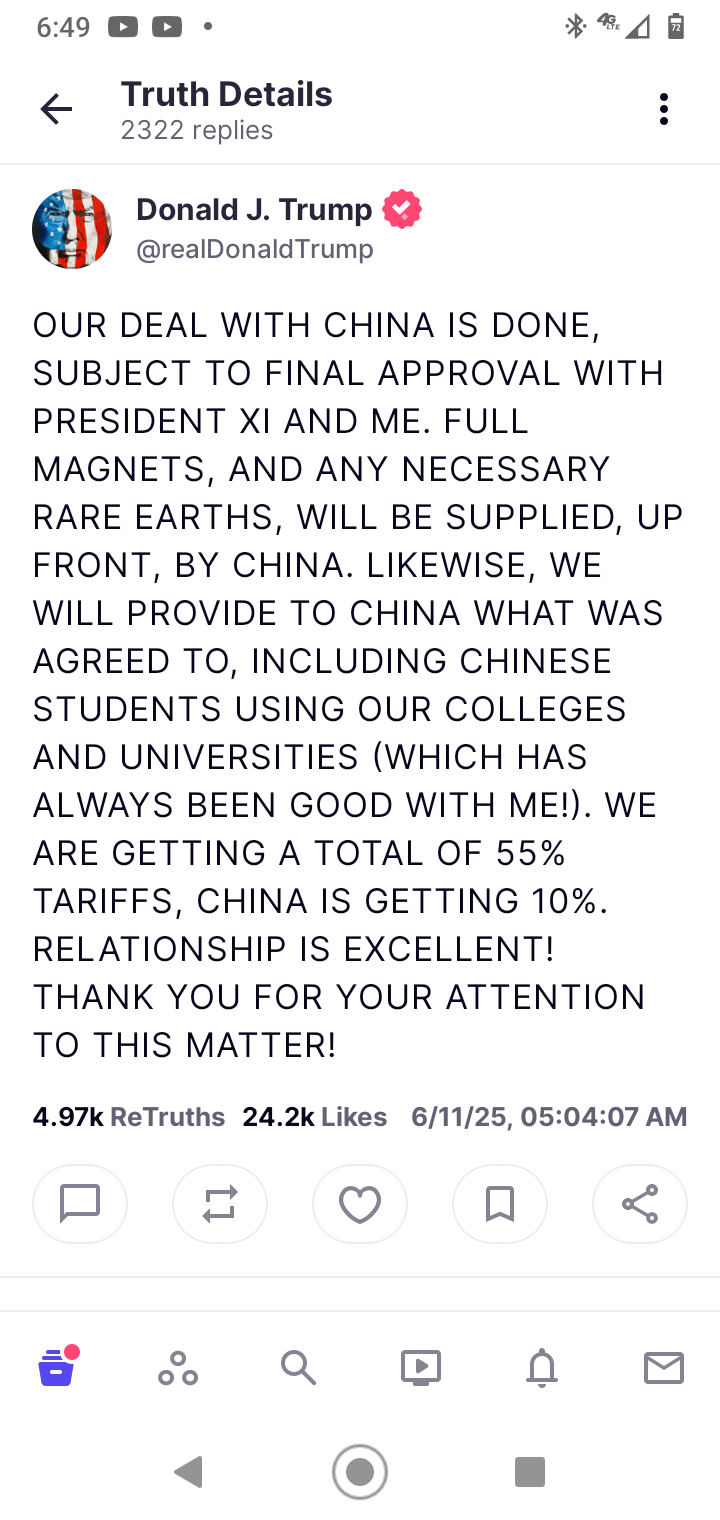Open the three-dot overflow menu

[x=663, y=109]
